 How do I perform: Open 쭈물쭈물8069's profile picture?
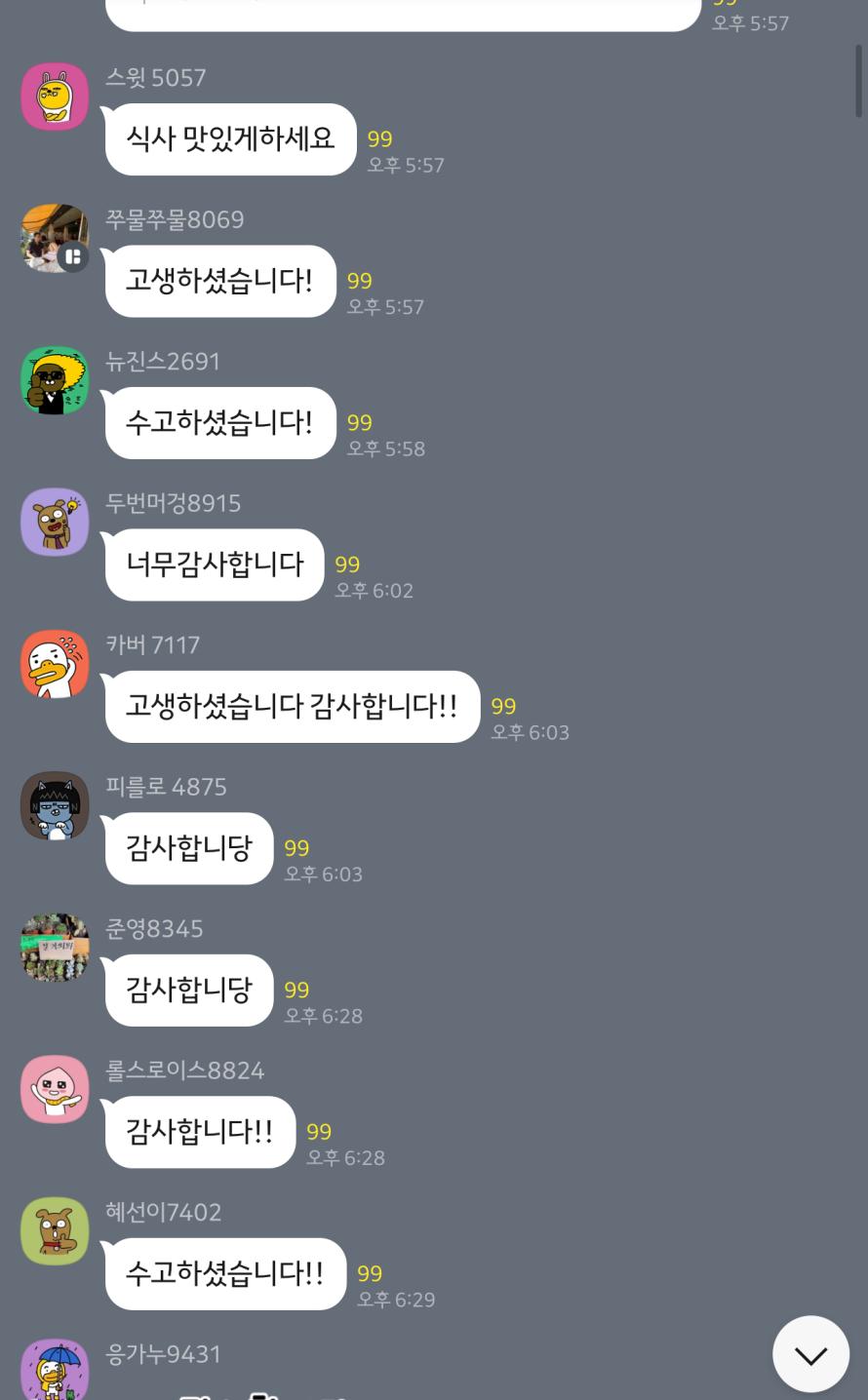(x=55, y=238)
